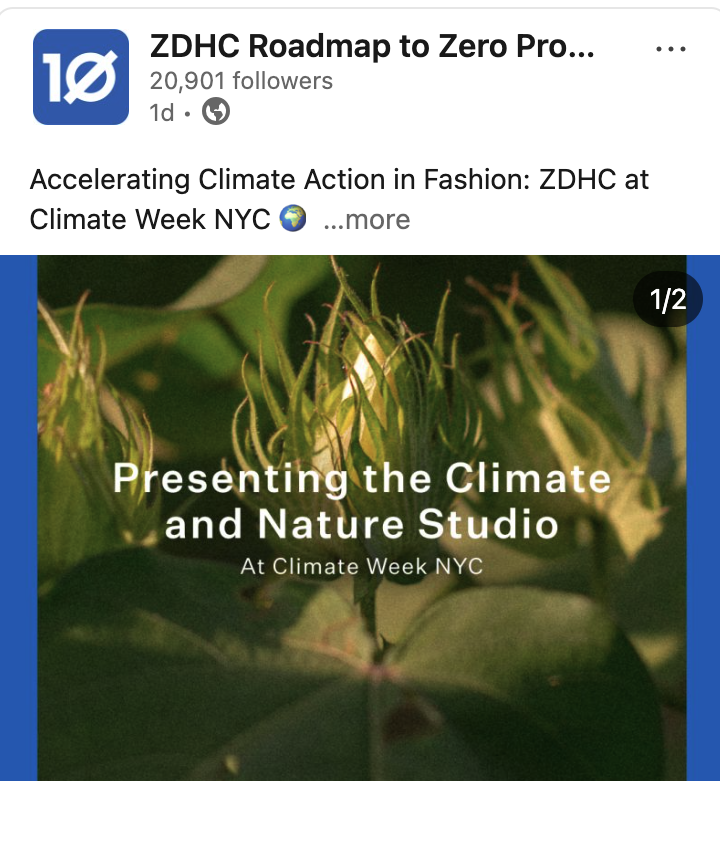Open the post's three-dot overflow menu

coord(670,49)
